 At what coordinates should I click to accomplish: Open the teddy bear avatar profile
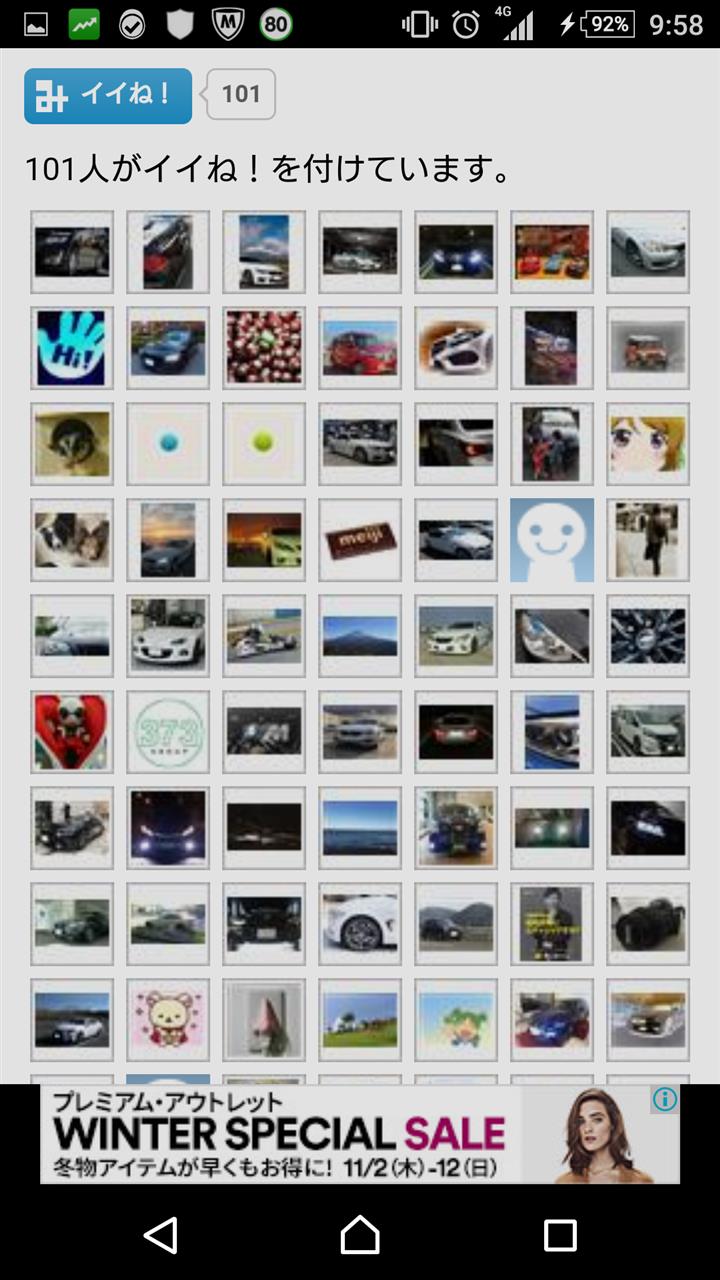point(168,1020)
